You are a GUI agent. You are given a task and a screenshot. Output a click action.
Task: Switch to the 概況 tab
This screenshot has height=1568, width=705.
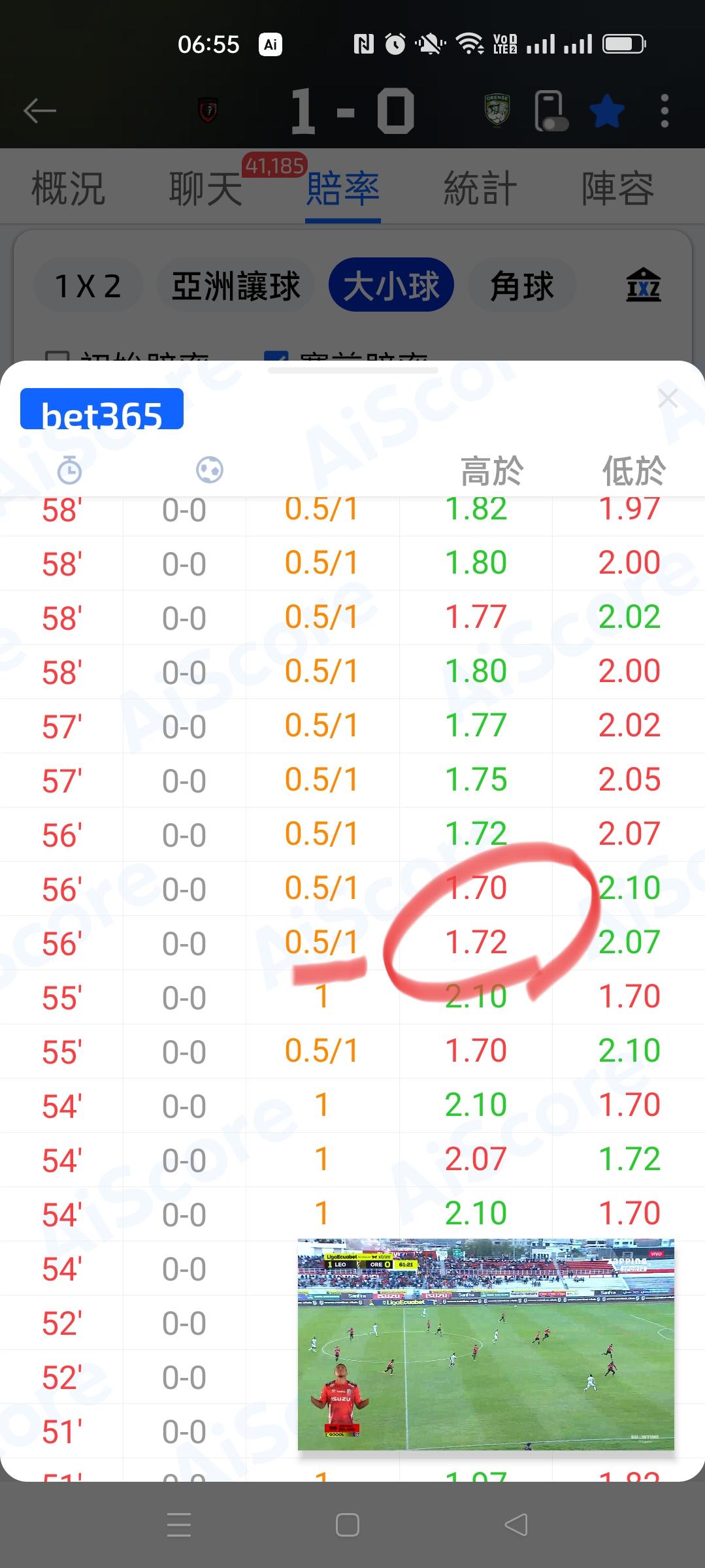tap(68, 188)
